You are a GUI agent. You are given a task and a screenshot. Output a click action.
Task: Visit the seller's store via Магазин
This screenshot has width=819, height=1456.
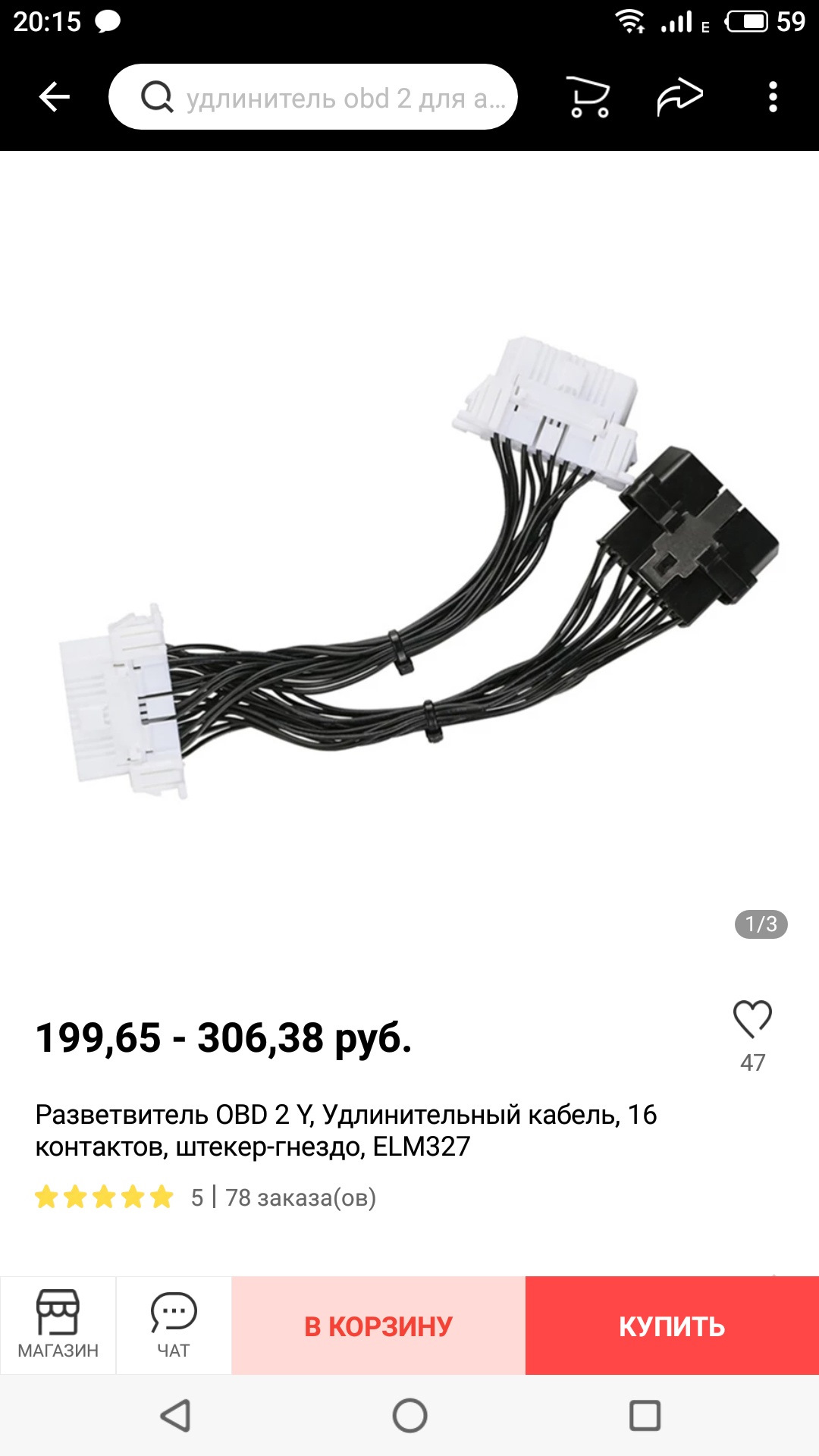tap(58, 1325)
